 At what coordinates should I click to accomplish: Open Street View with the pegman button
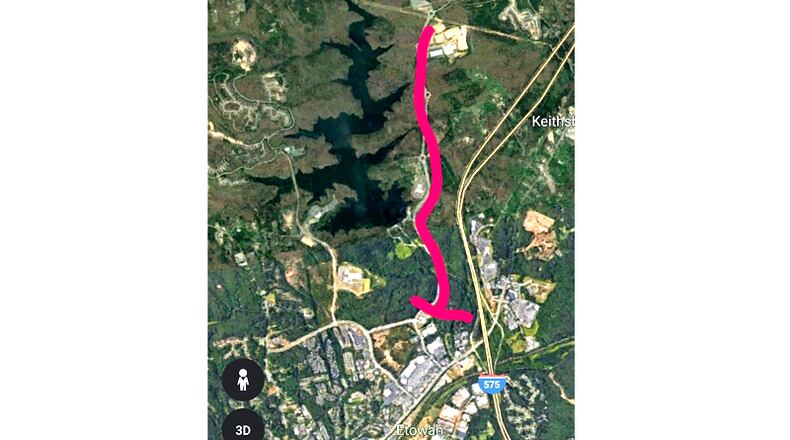(243, 380)
